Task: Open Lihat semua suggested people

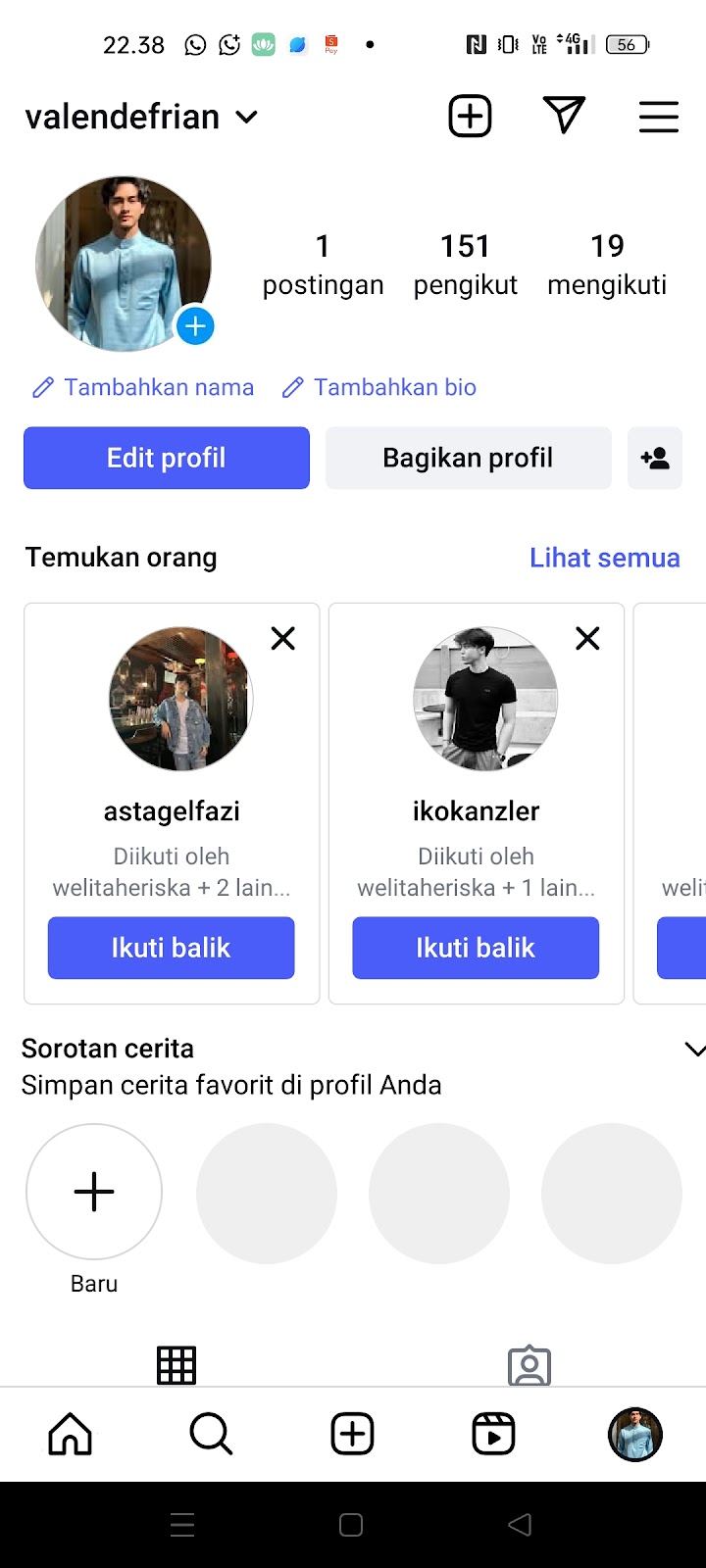Action: (x=604, y=558)
